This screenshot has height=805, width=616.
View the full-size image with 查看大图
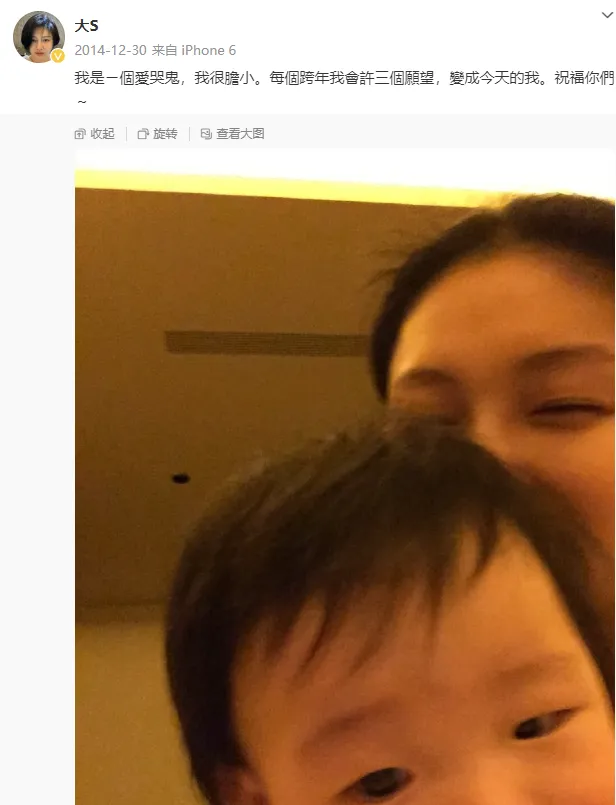(233, 134)
